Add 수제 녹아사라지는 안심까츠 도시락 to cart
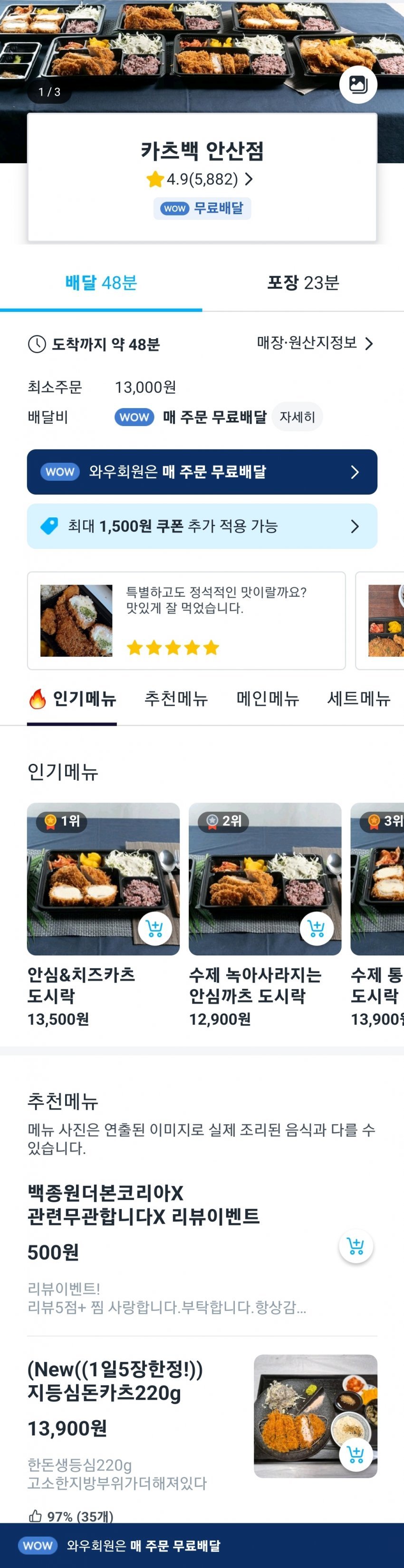The width and height of the screenshot is (404, 1568). point(317,928)
